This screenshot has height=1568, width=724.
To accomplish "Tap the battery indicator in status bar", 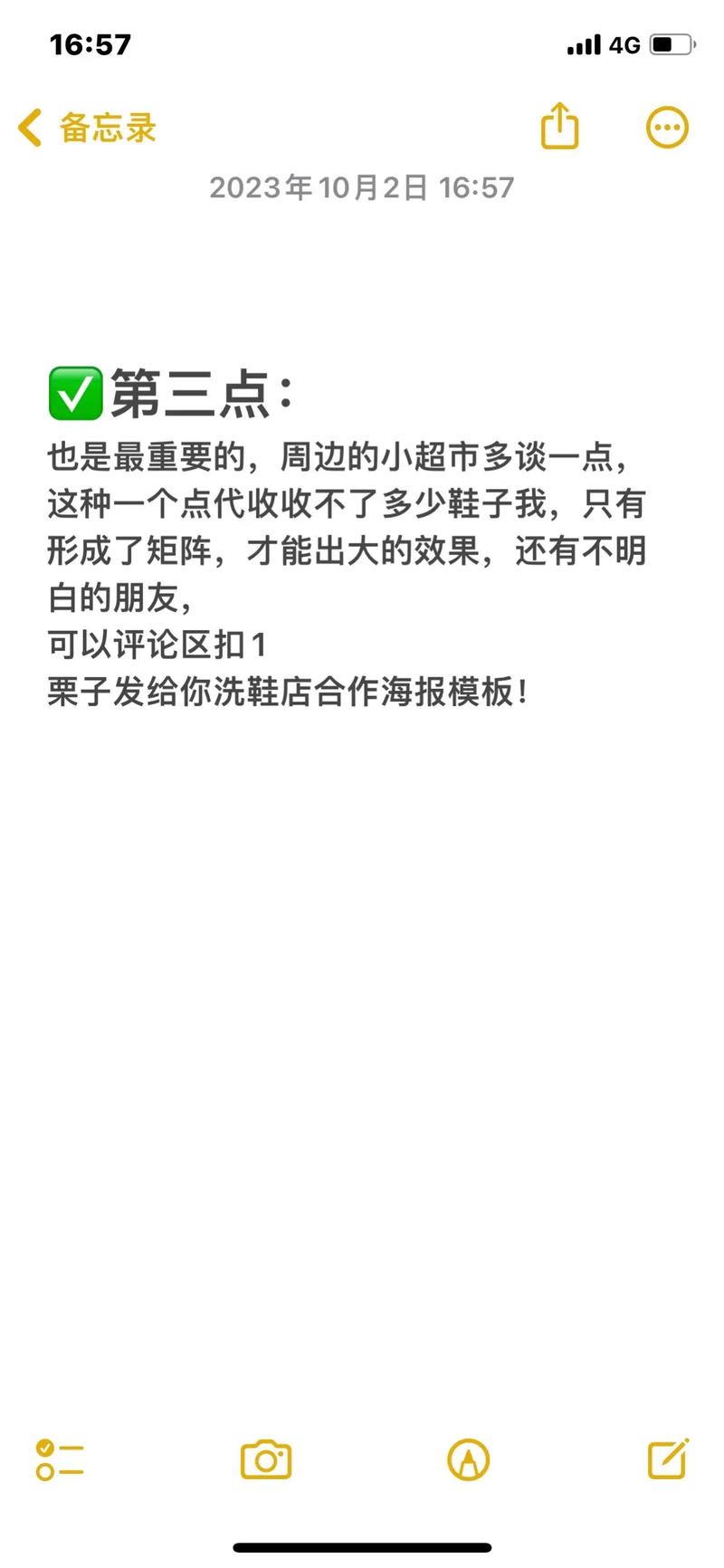I will coord(668,43).
